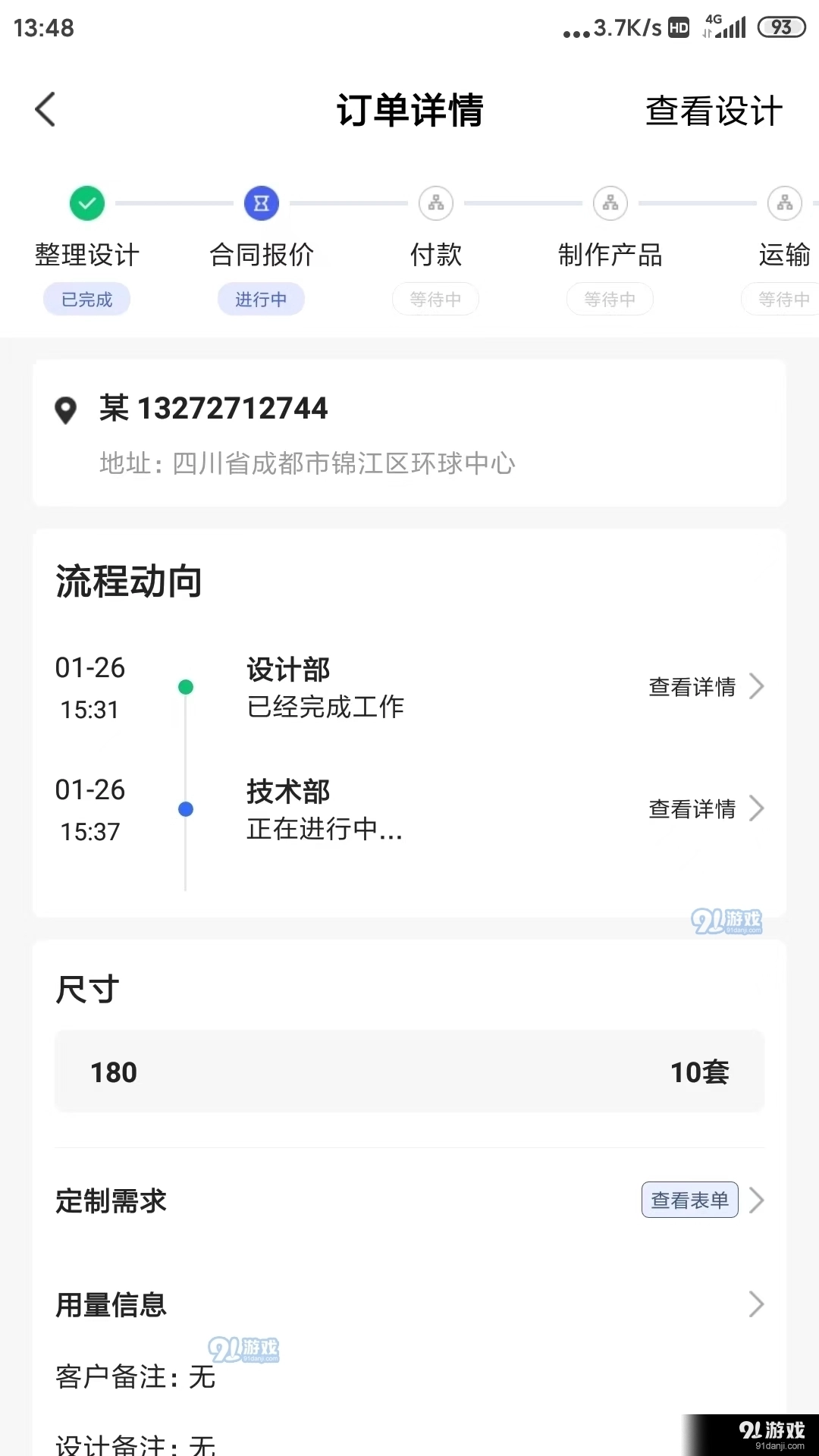Click the 等待中 badge under 付款
The image size is (819, 1456).
[435, 299]
